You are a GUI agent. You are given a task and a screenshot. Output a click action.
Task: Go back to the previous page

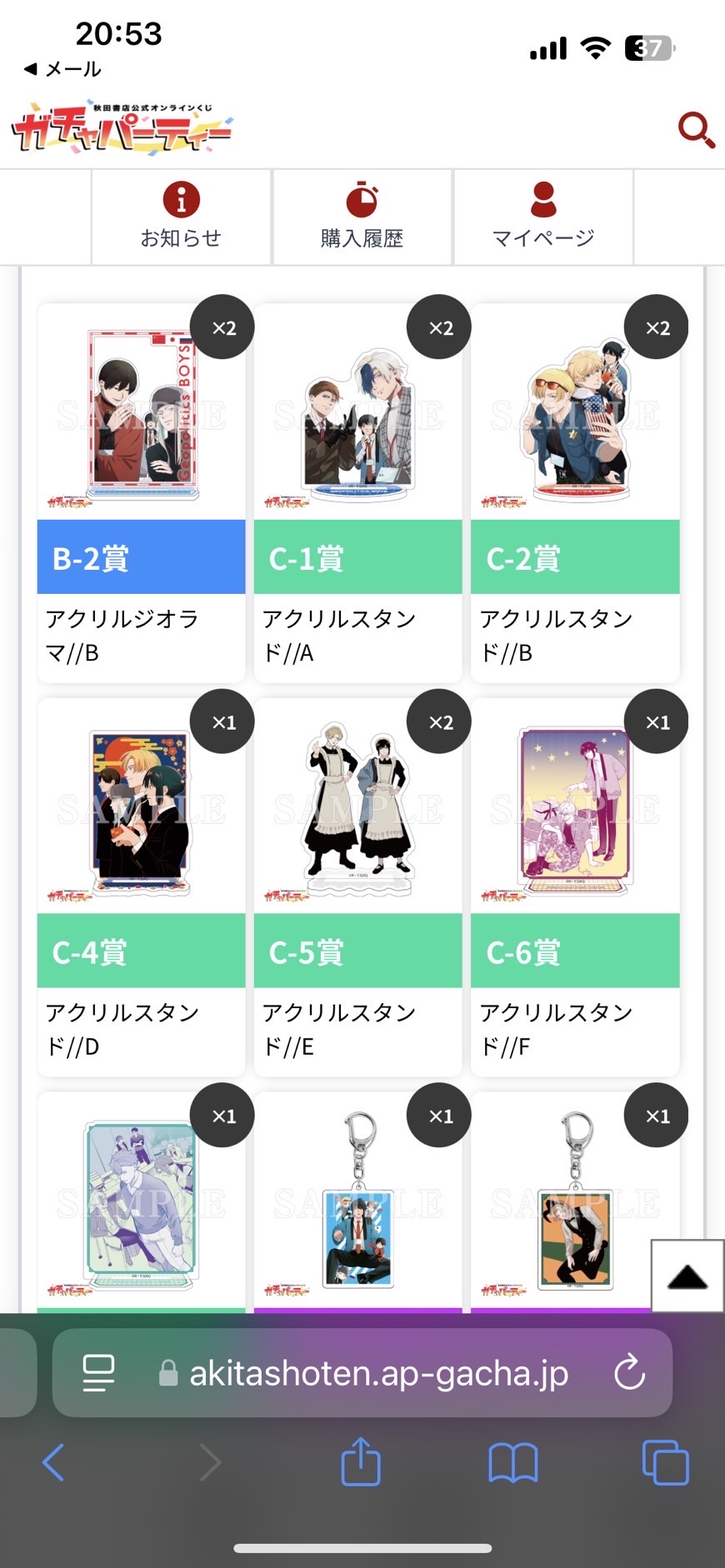click(53, 1462)
